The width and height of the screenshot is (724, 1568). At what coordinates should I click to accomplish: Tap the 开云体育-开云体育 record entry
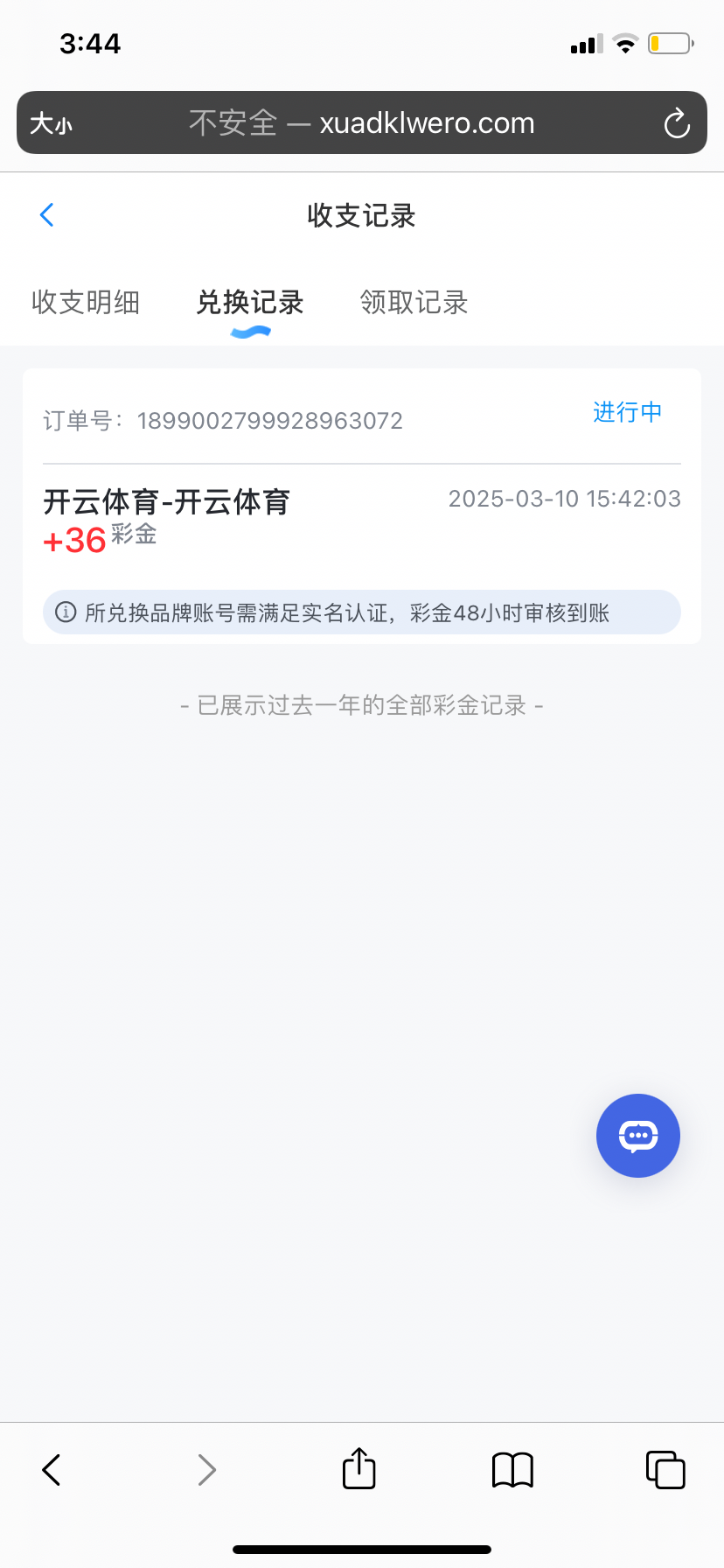(169, 501)
